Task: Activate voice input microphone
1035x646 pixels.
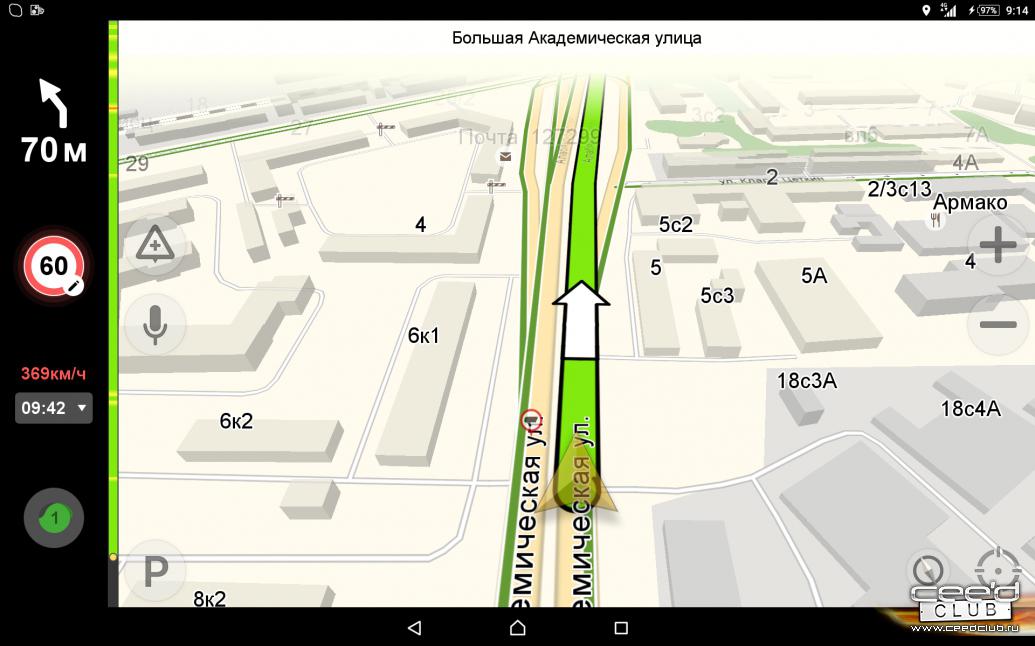Action: [x=155, y=324]
